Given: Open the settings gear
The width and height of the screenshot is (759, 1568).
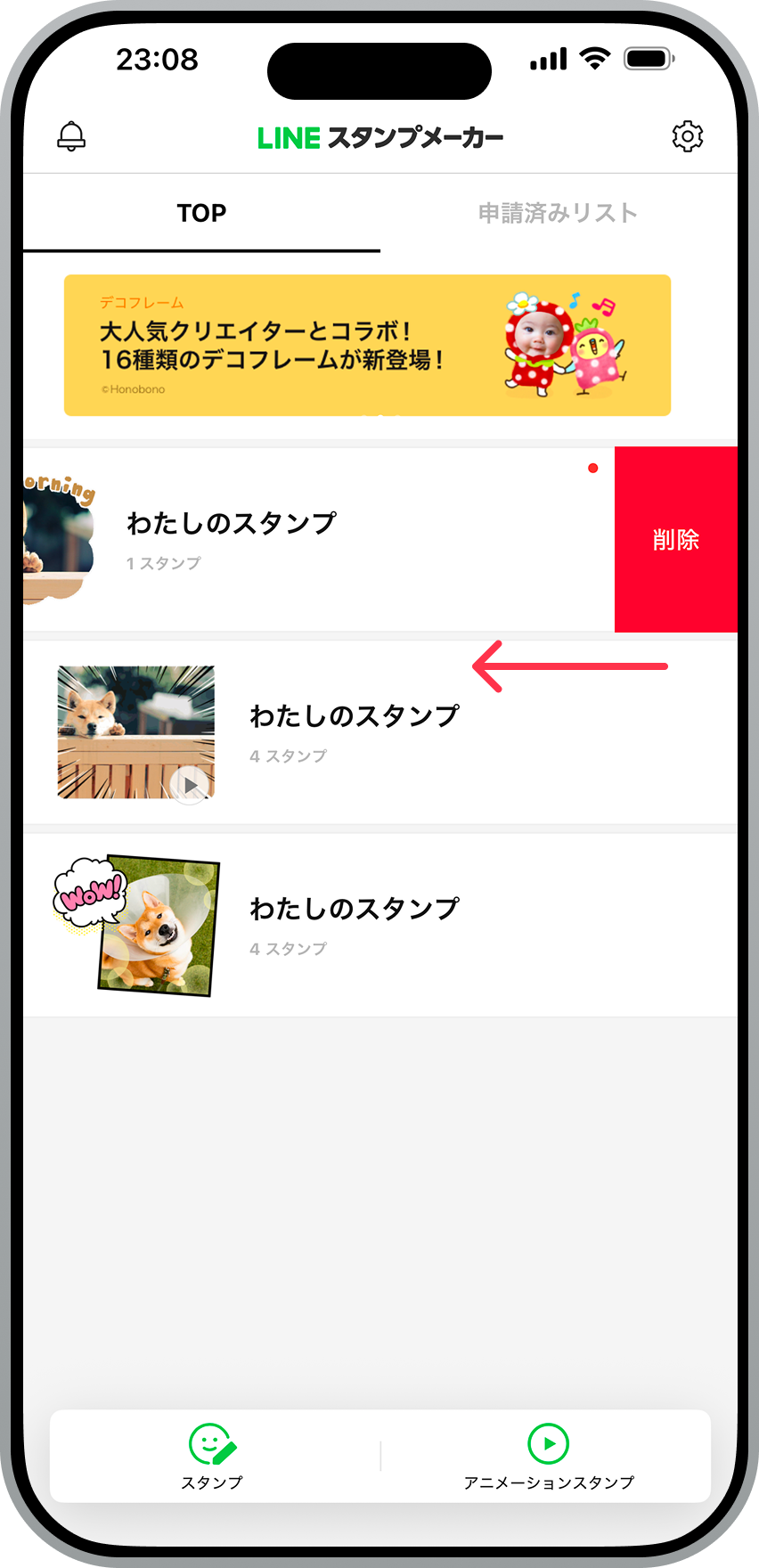Looking at the screenshot, I should [x=687, y=136].
